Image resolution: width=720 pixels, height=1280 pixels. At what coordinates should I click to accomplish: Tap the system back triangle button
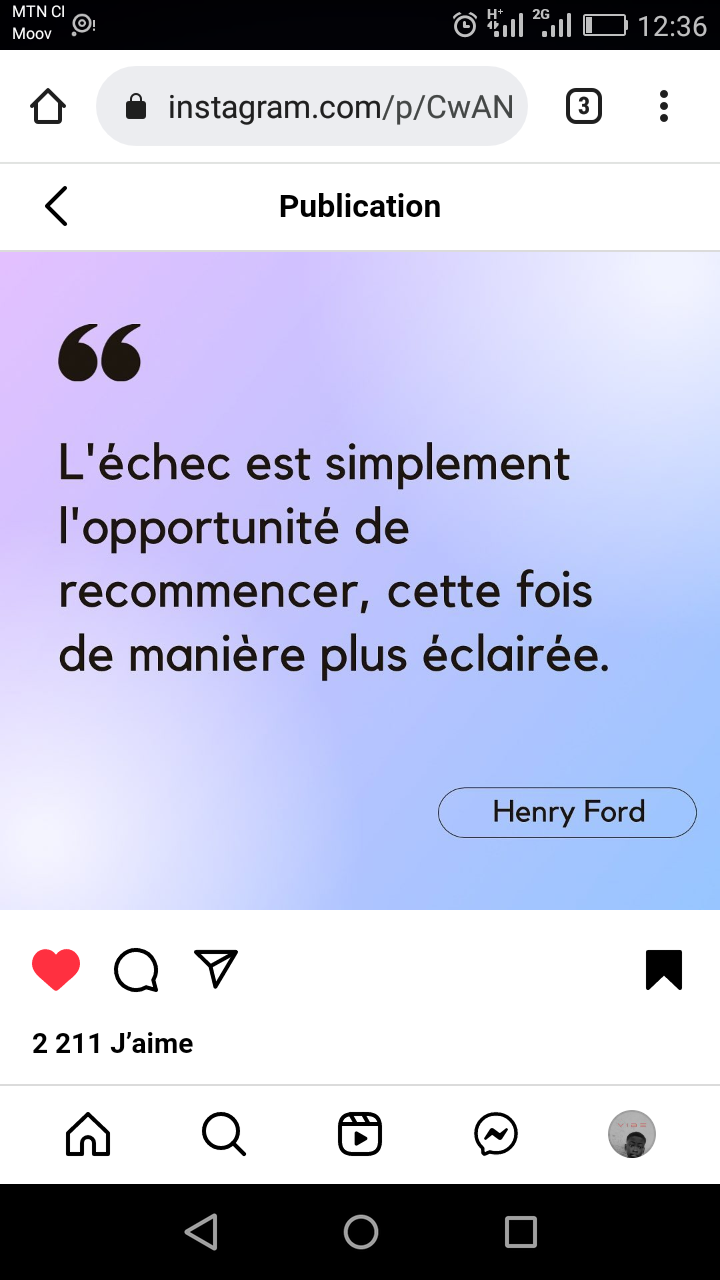(x=202, y=1232)
